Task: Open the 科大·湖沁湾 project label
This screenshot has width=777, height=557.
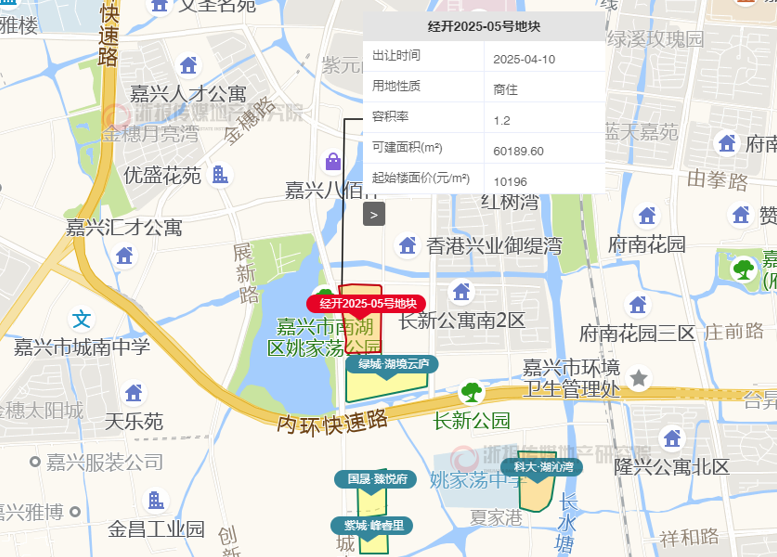Action: point(544,466)
